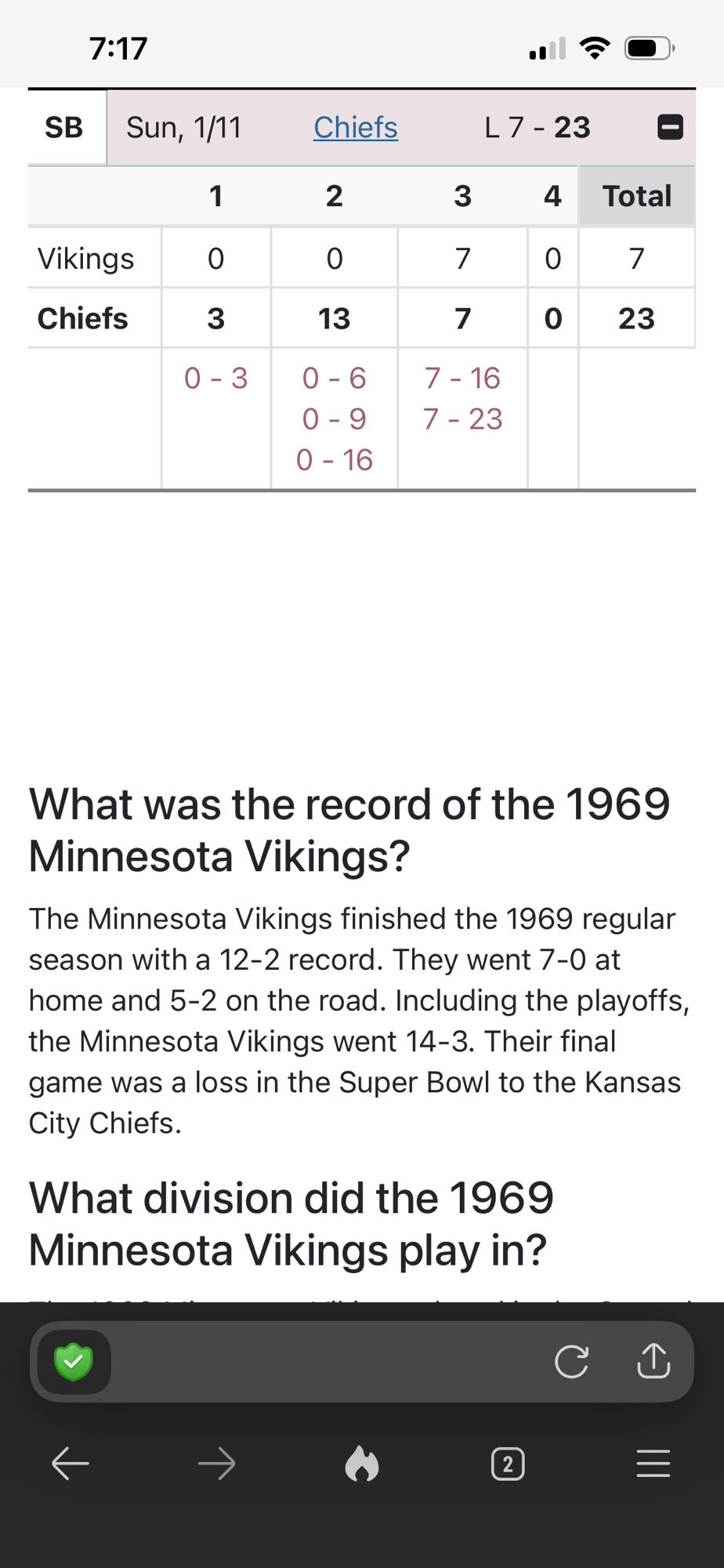Image resolution: width=724 pixels, height=1568 pixels.
Task: Open the privacy shield in address bar
Action: (x=74, y=1362)
